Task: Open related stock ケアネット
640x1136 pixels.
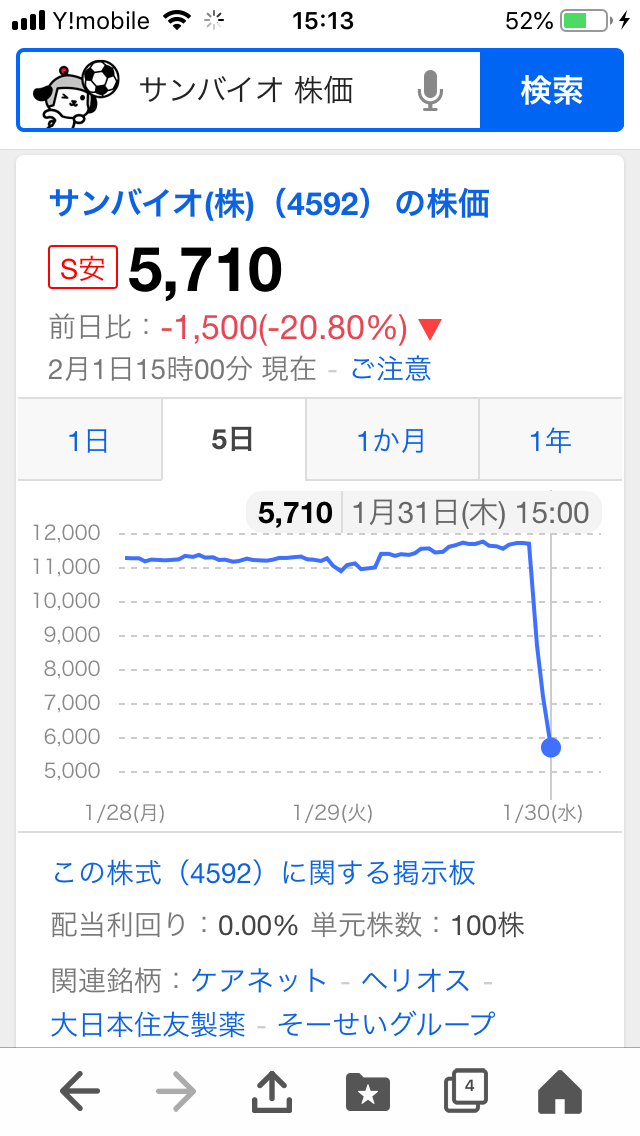Action: [259, 982]
